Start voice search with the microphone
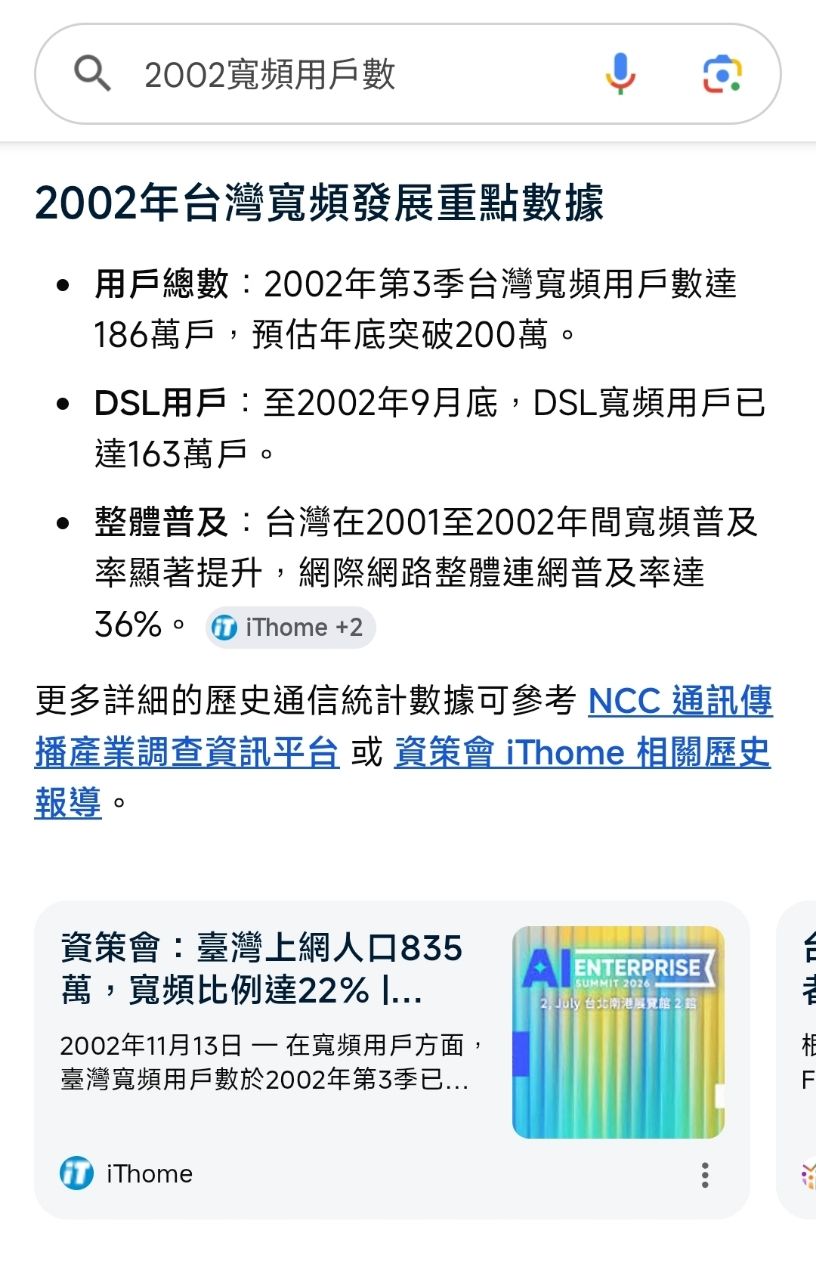Screen dimensions: 816x1280 point(620,74)
